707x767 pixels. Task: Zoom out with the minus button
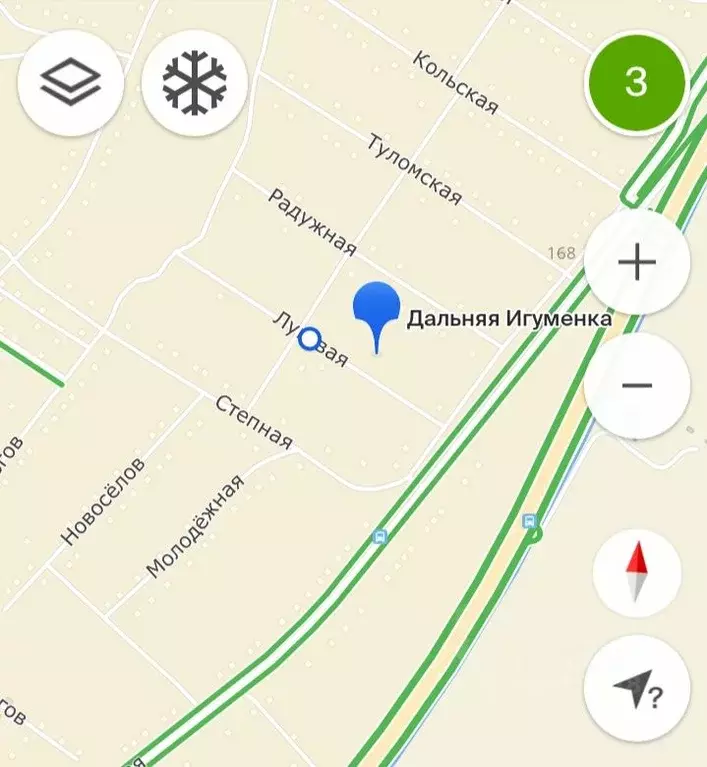pyautogui.click(x=636, y=386)
